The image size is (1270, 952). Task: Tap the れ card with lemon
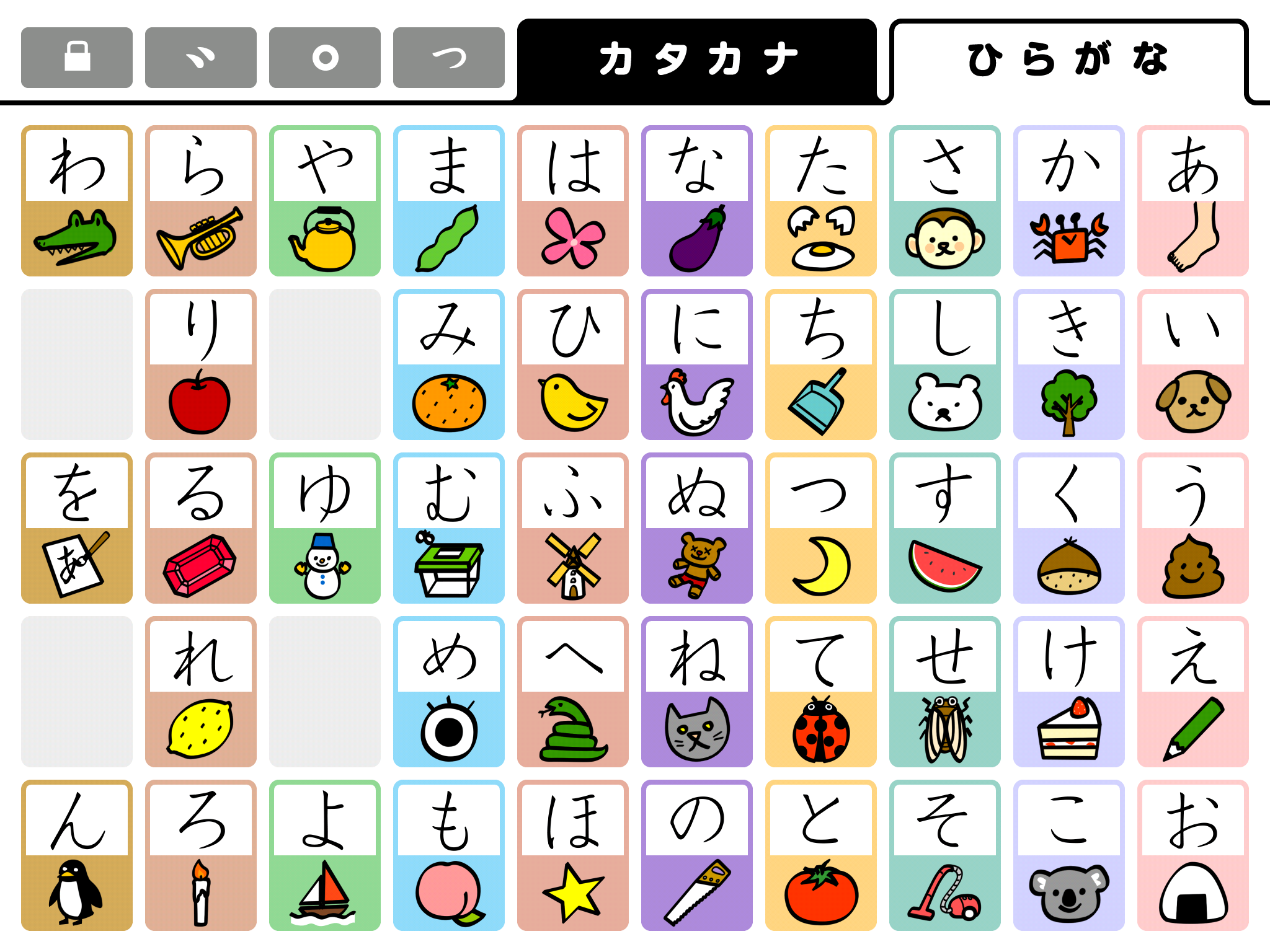pos(201,692)
